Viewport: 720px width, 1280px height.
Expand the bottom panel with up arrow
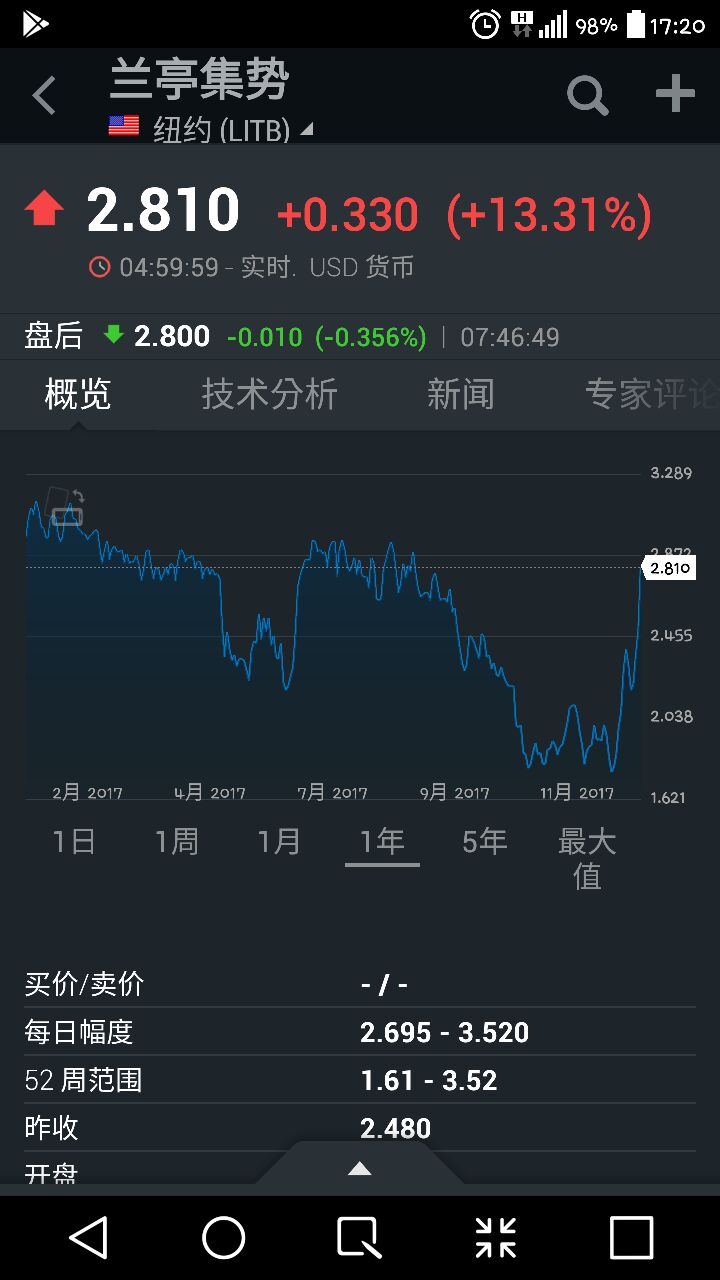tap(360, 1168)
